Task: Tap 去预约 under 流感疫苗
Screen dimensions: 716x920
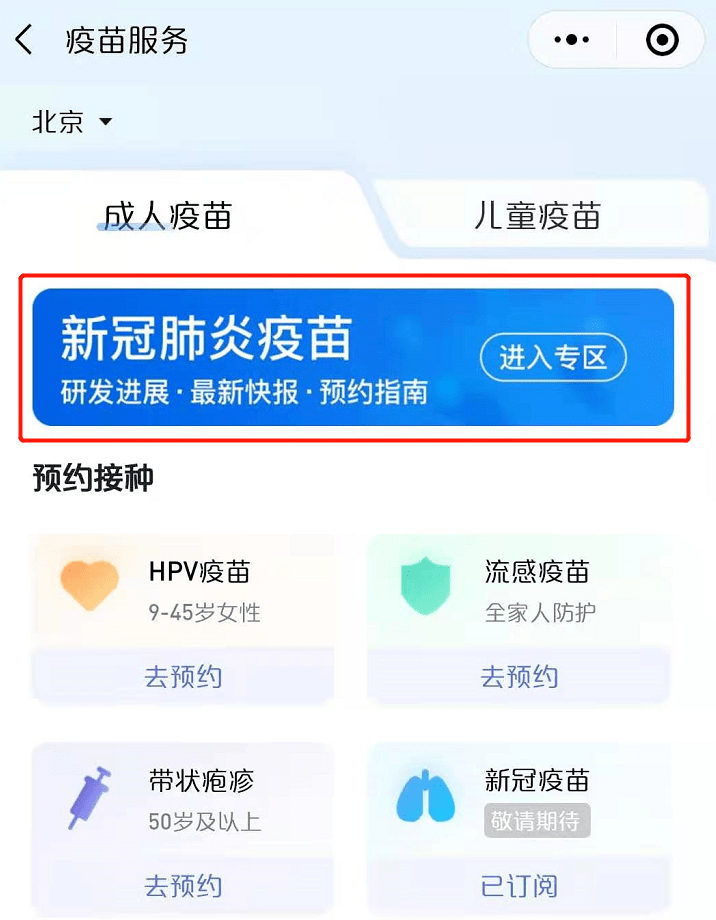Action: tap(518, 677)
